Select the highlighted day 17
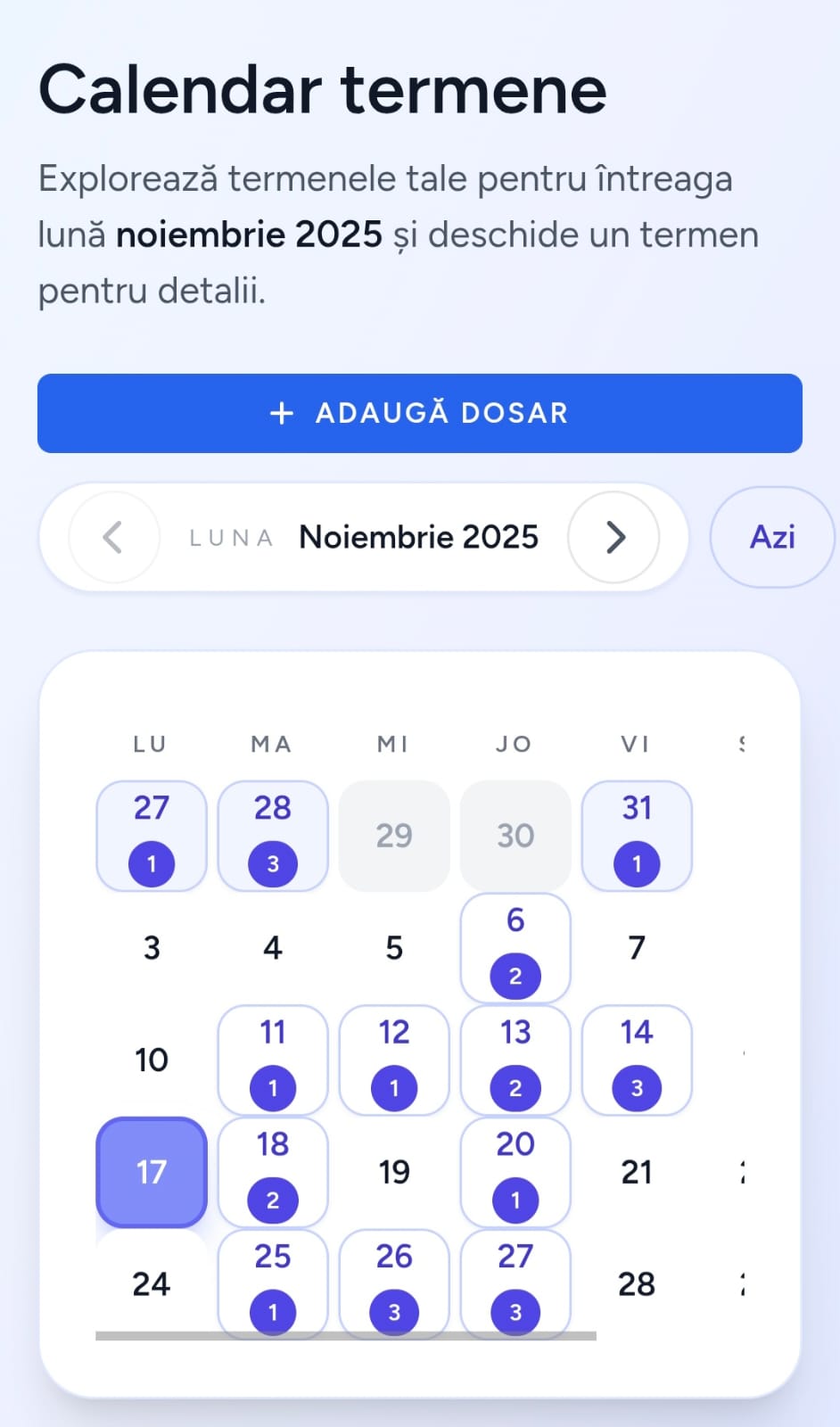This screenshot has height=1427, width=840. tap(151, 1172)
